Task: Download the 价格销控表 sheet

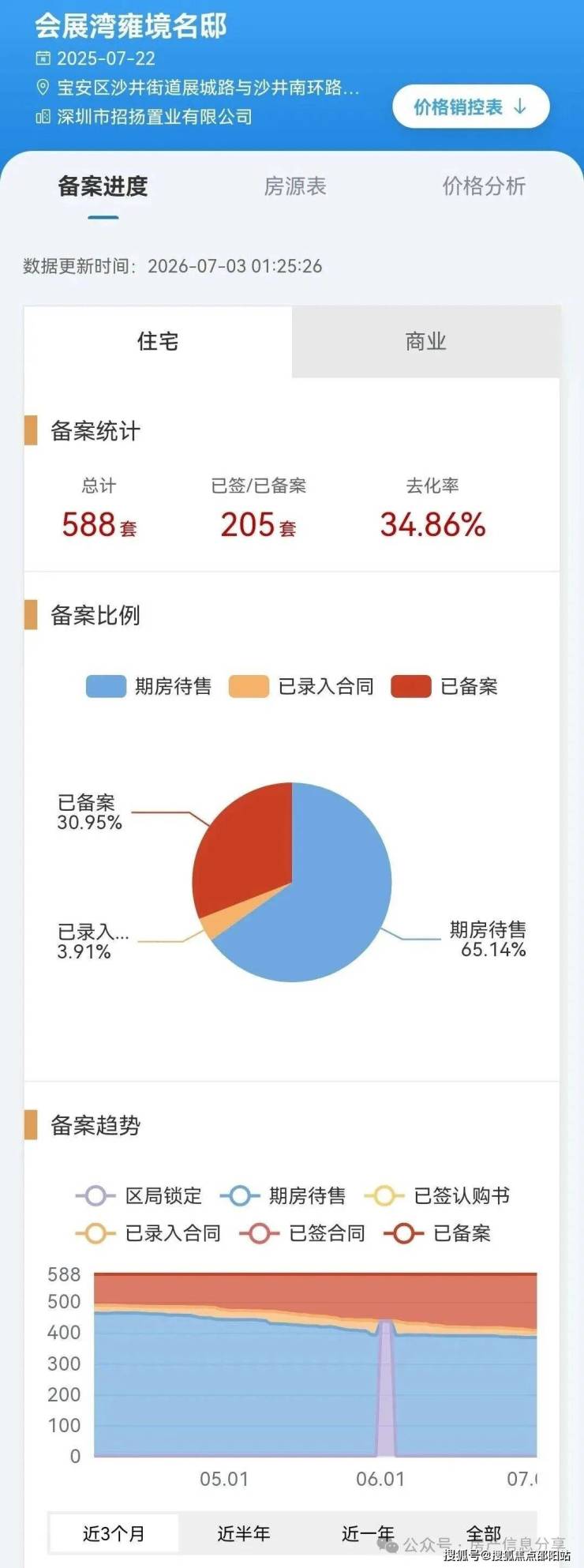Action: click(x=470, y=107)
